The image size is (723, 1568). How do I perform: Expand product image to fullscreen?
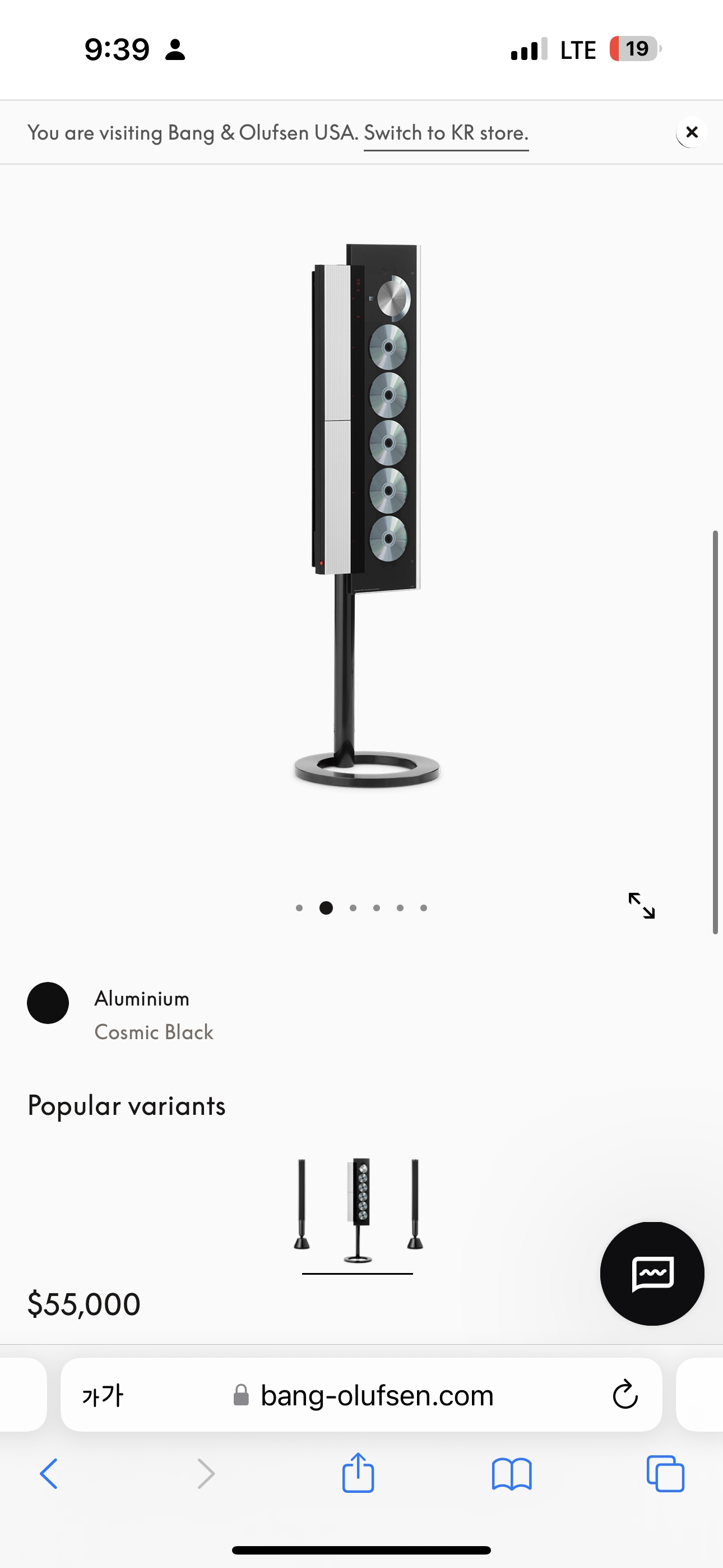641,906
